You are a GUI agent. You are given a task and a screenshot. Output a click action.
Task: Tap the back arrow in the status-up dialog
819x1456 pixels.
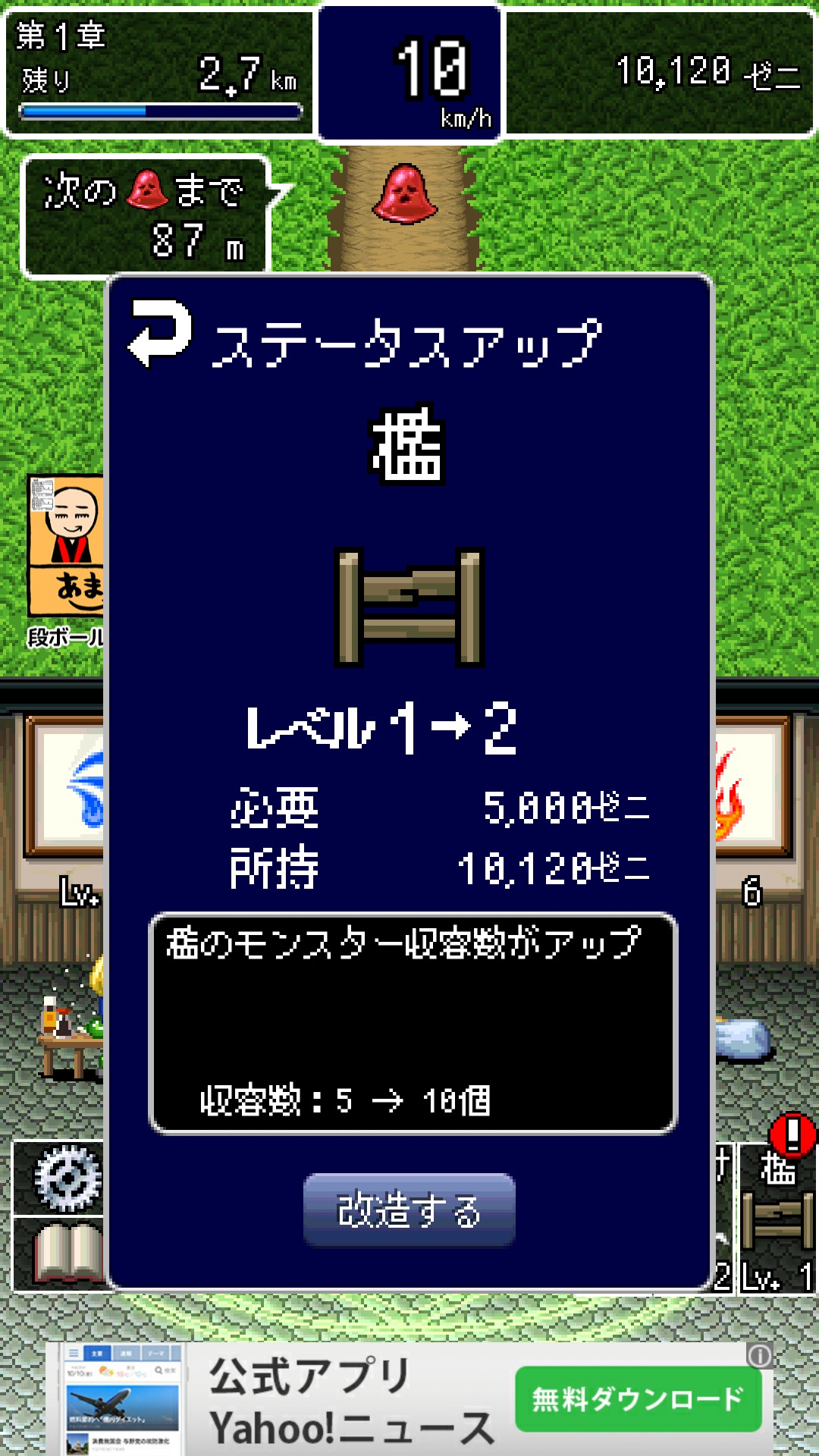(161, 334)
